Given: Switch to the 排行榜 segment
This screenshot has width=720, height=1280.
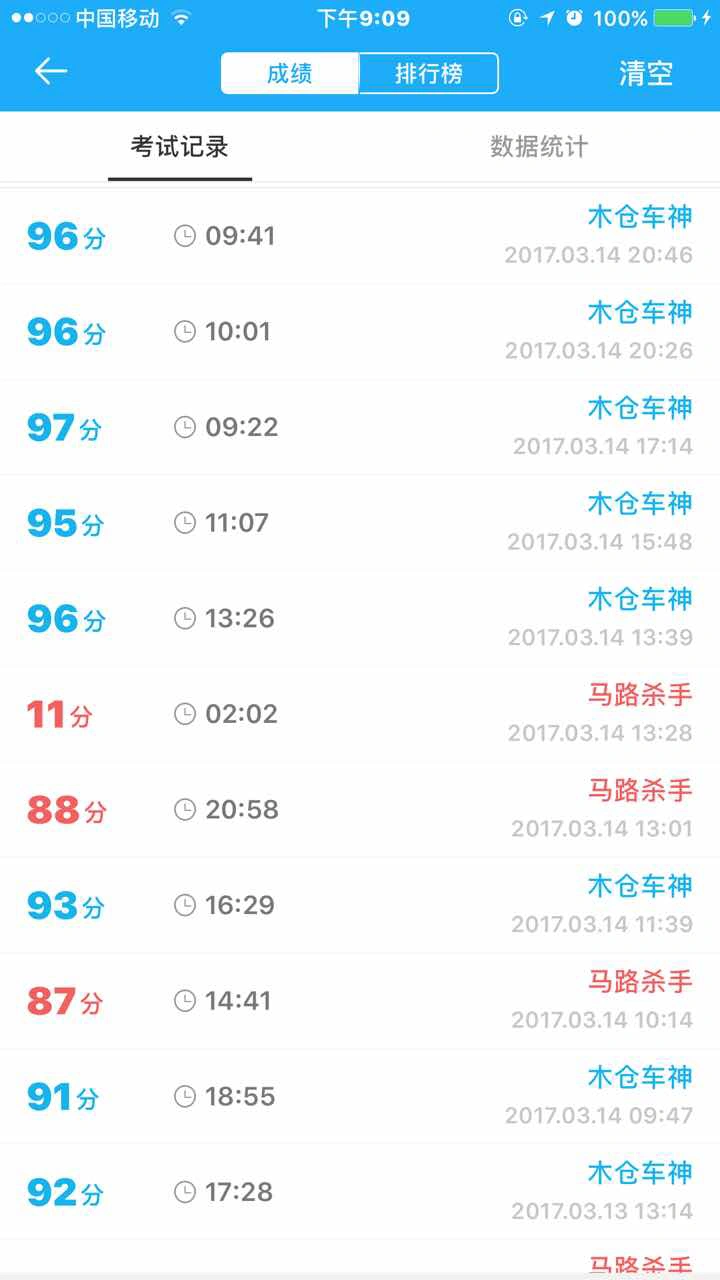Looking at the screenshot, I should click(429, 73).
